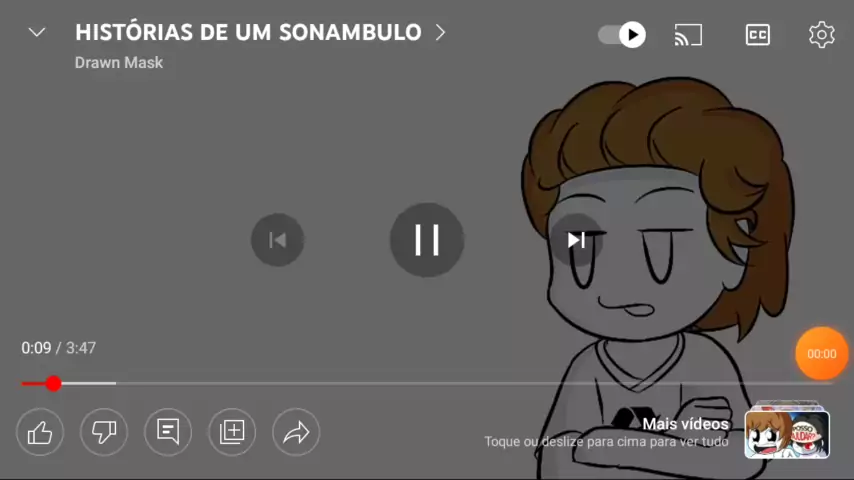The image size is (854, 480).
Task: Cast the video to a device
Action: coord(688,35)
